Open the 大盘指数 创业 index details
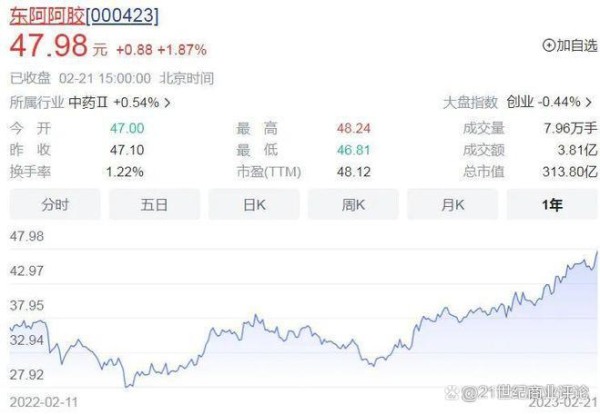600x414 pixels. [x=545, y=102]
